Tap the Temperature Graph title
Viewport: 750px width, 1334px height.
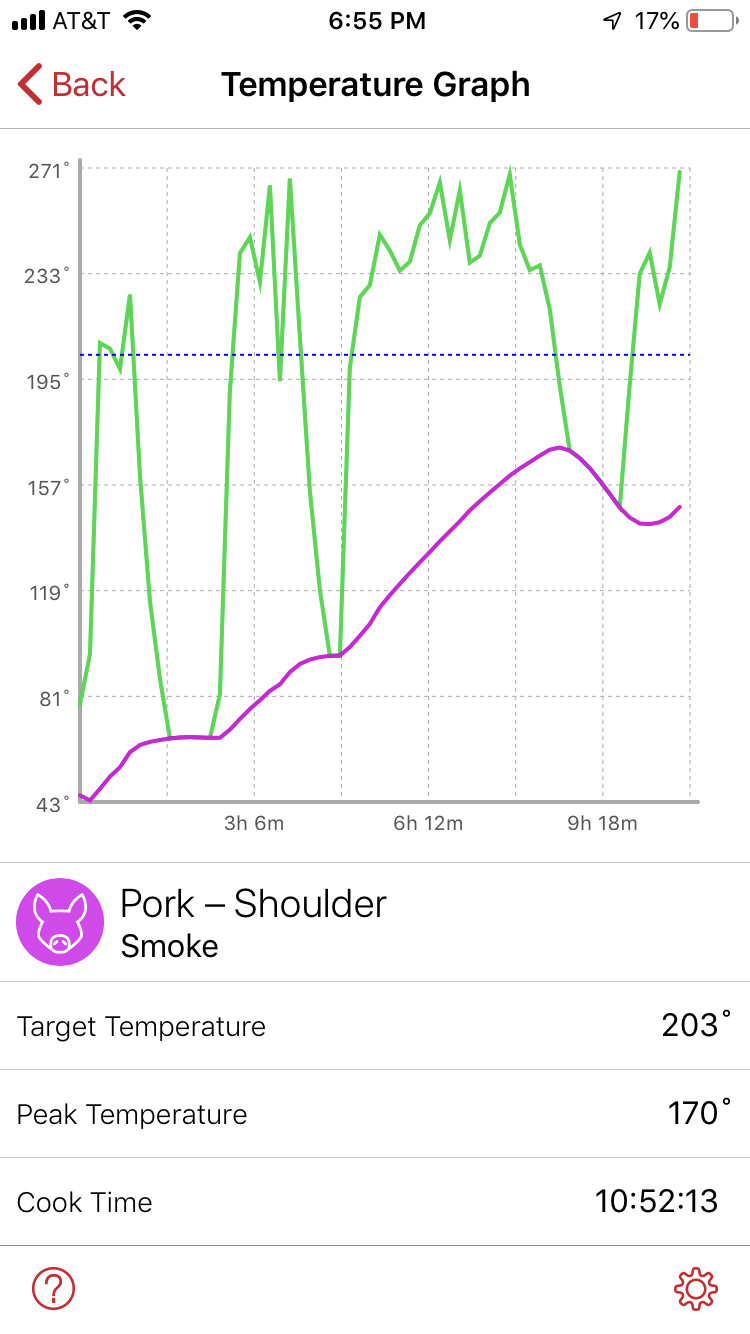tap(377, 84)
